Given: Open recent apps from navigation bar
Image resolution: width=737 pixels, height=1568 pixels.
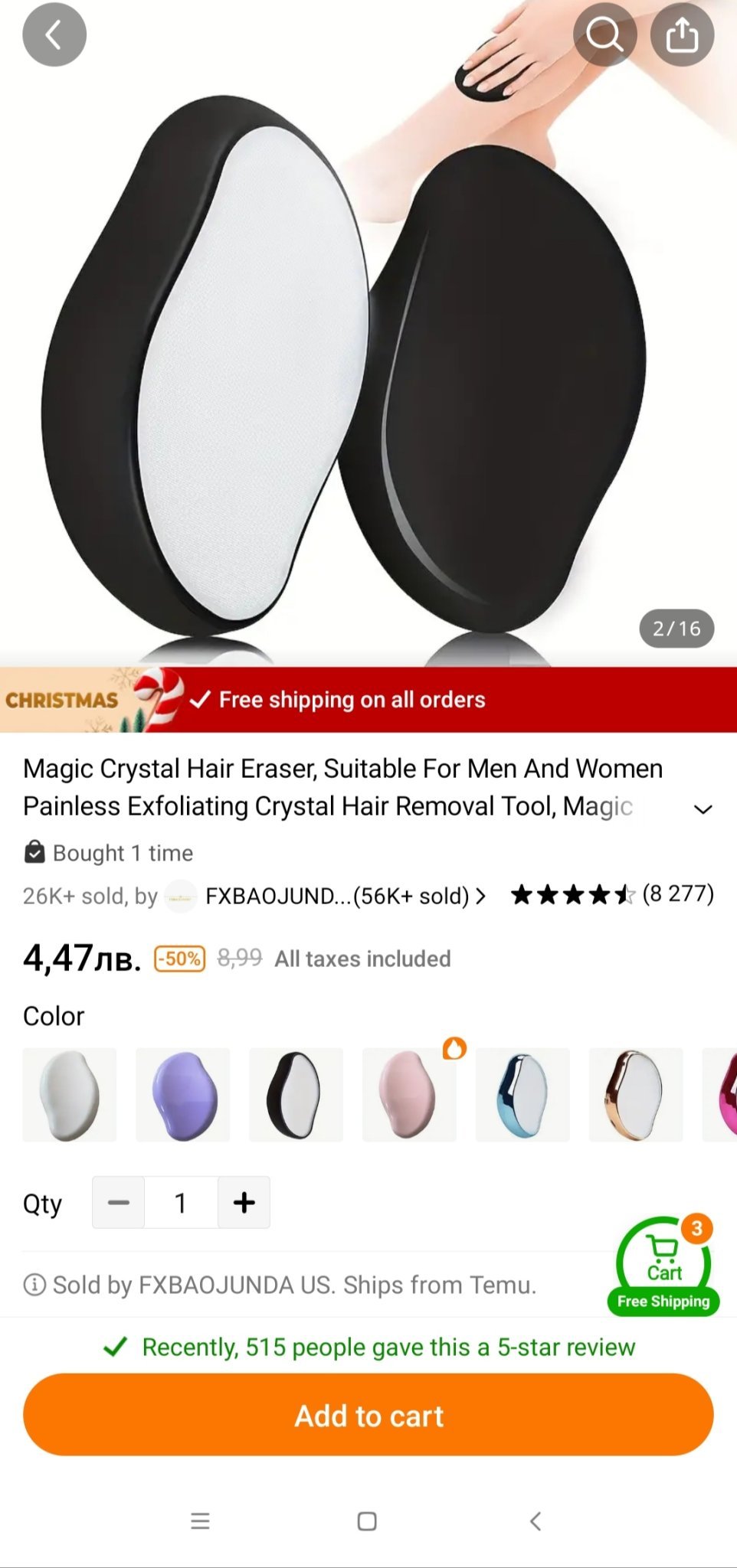Looking at the screenshot, I should 200,1521.
